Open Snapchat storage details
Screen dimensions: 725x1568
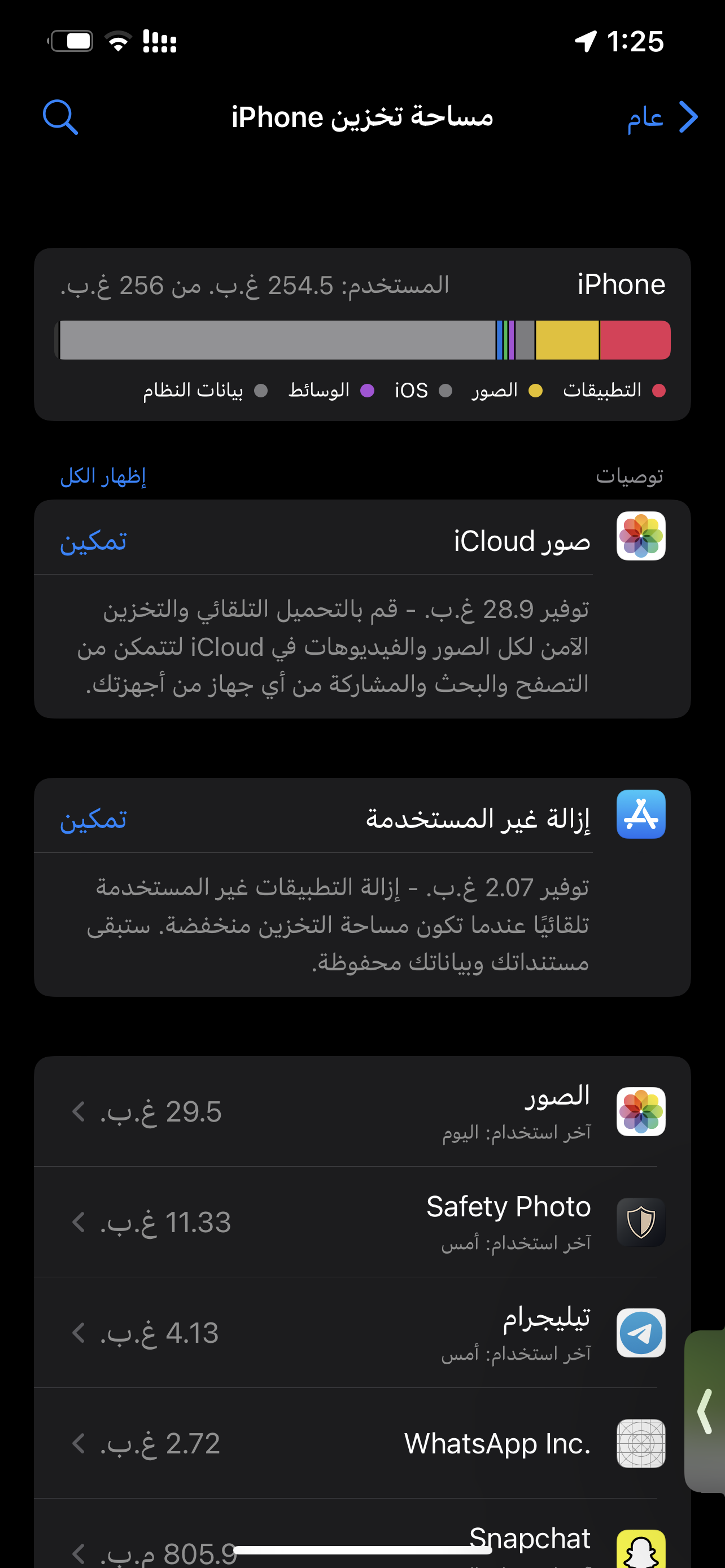tap(362, 1534)
